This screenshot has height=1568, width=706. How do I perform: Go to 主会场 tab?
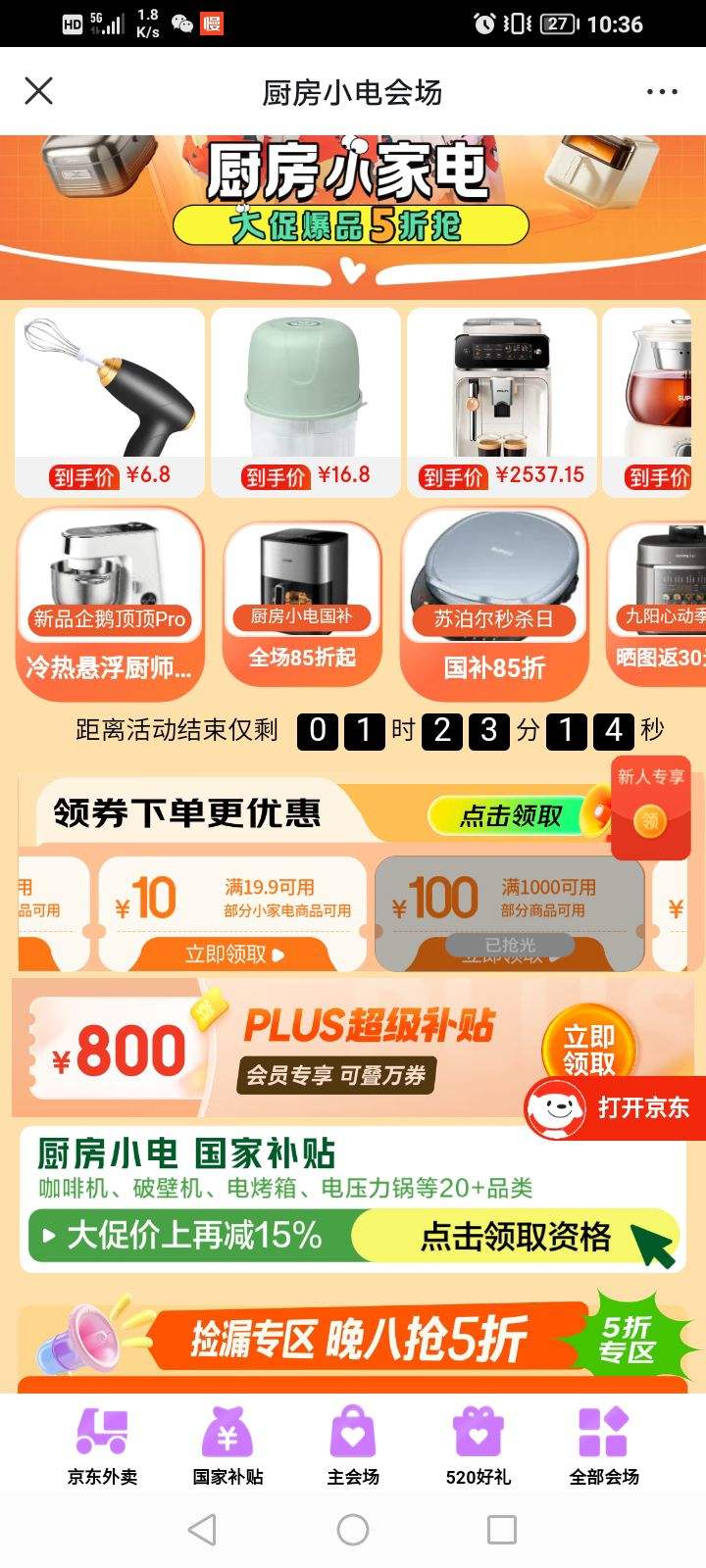coord(353,1446)
